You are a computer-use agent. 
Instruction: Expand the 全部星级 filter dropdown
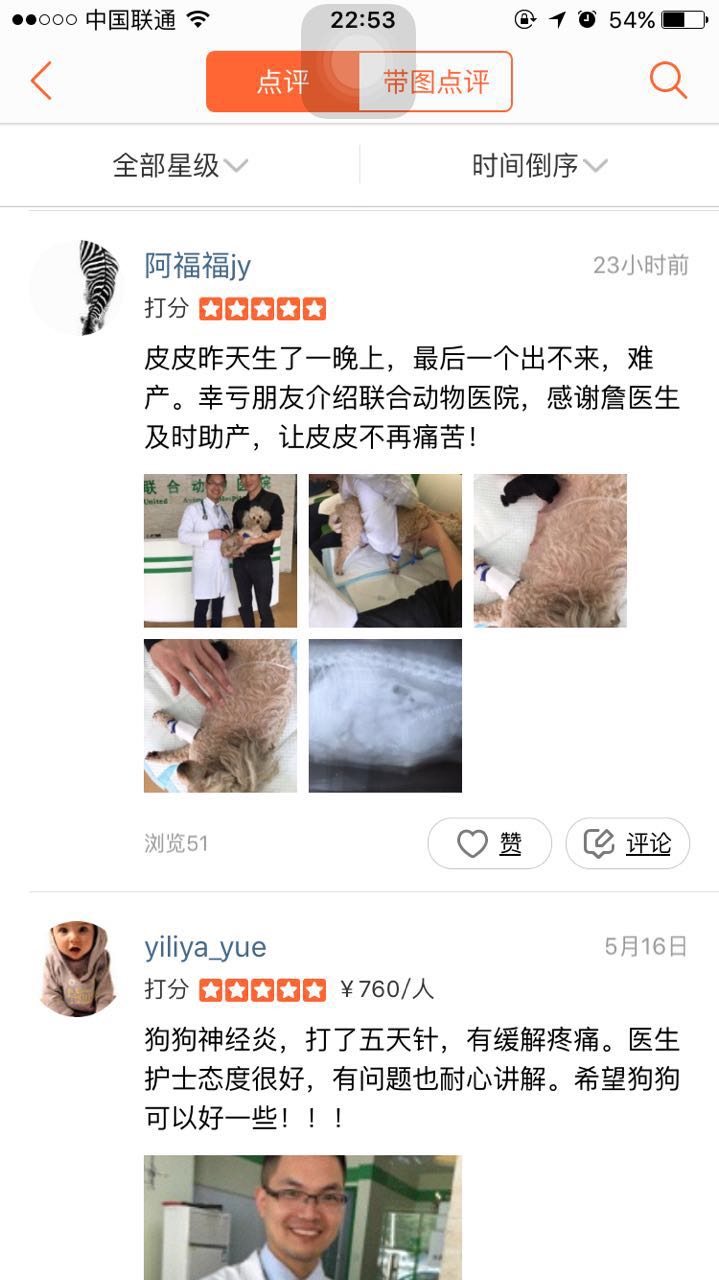[180, 165]
